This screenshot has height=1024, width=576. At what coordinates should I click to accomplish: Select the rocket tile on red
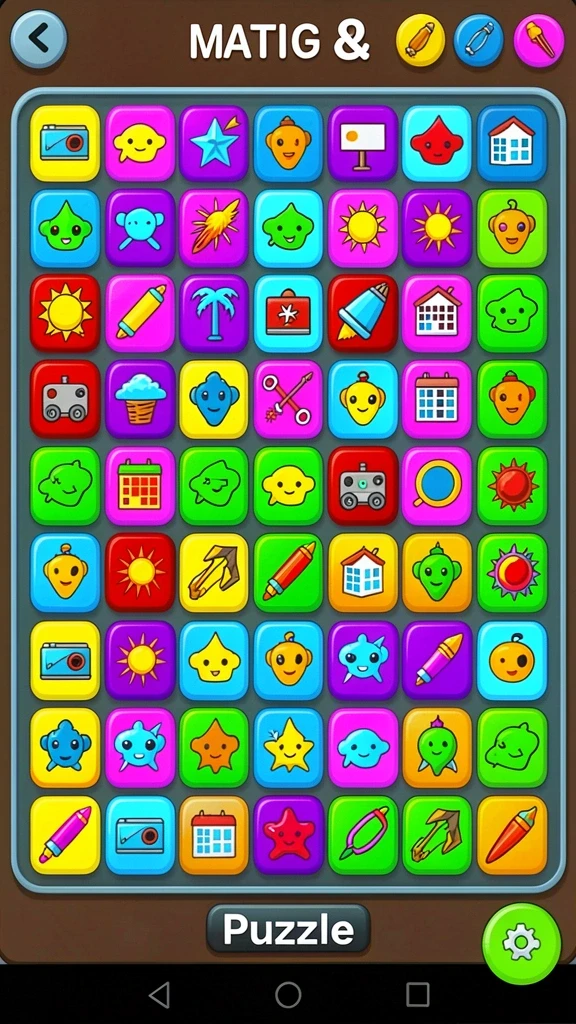(x=362, y=314)
